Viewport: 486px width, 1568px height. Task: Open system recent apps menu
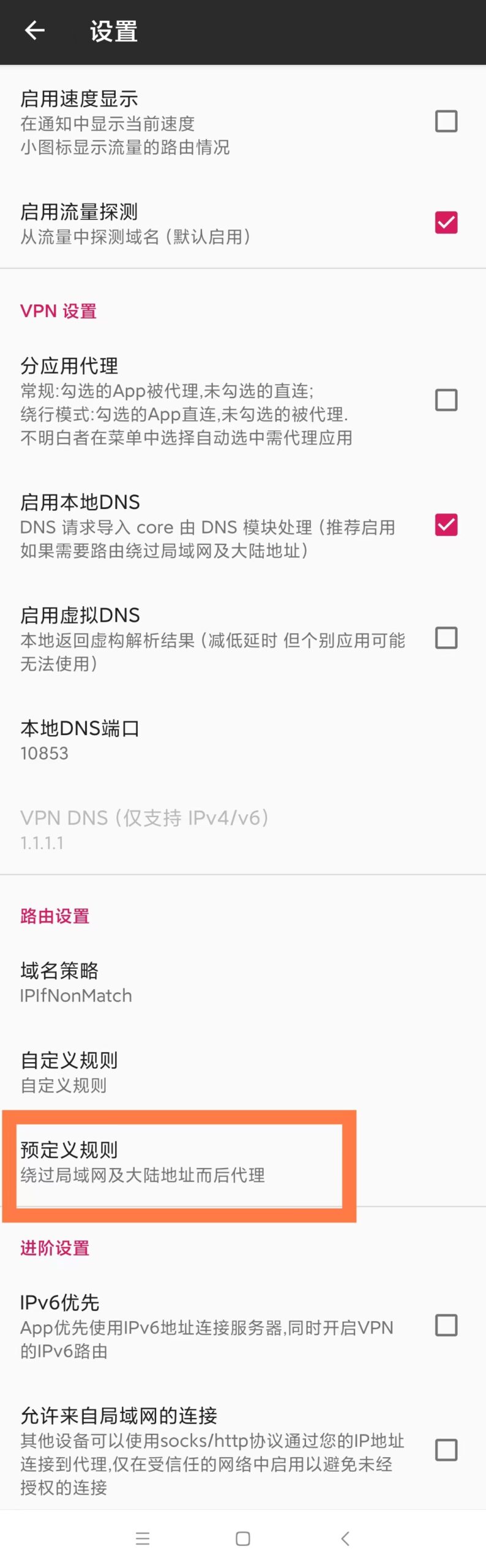(143, 1538)
